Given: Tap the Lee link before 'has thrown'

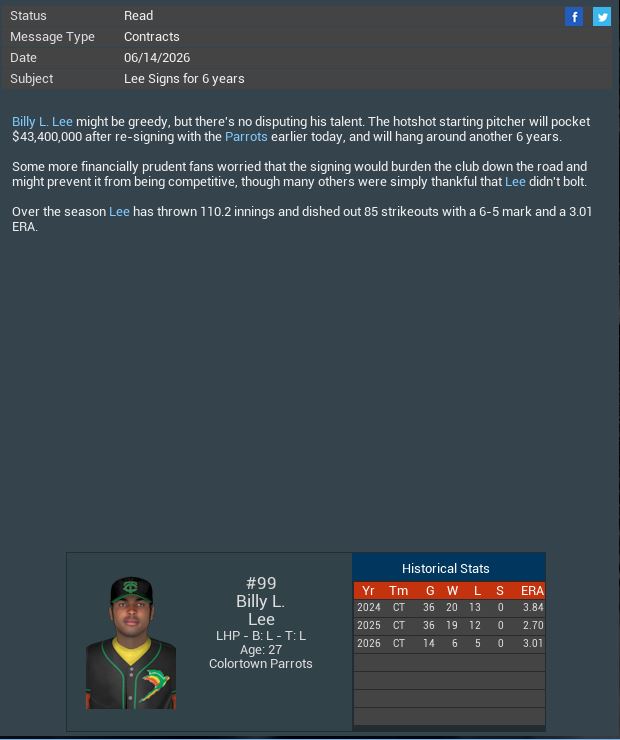Looking at the screenshot, I should click(119, 211).
